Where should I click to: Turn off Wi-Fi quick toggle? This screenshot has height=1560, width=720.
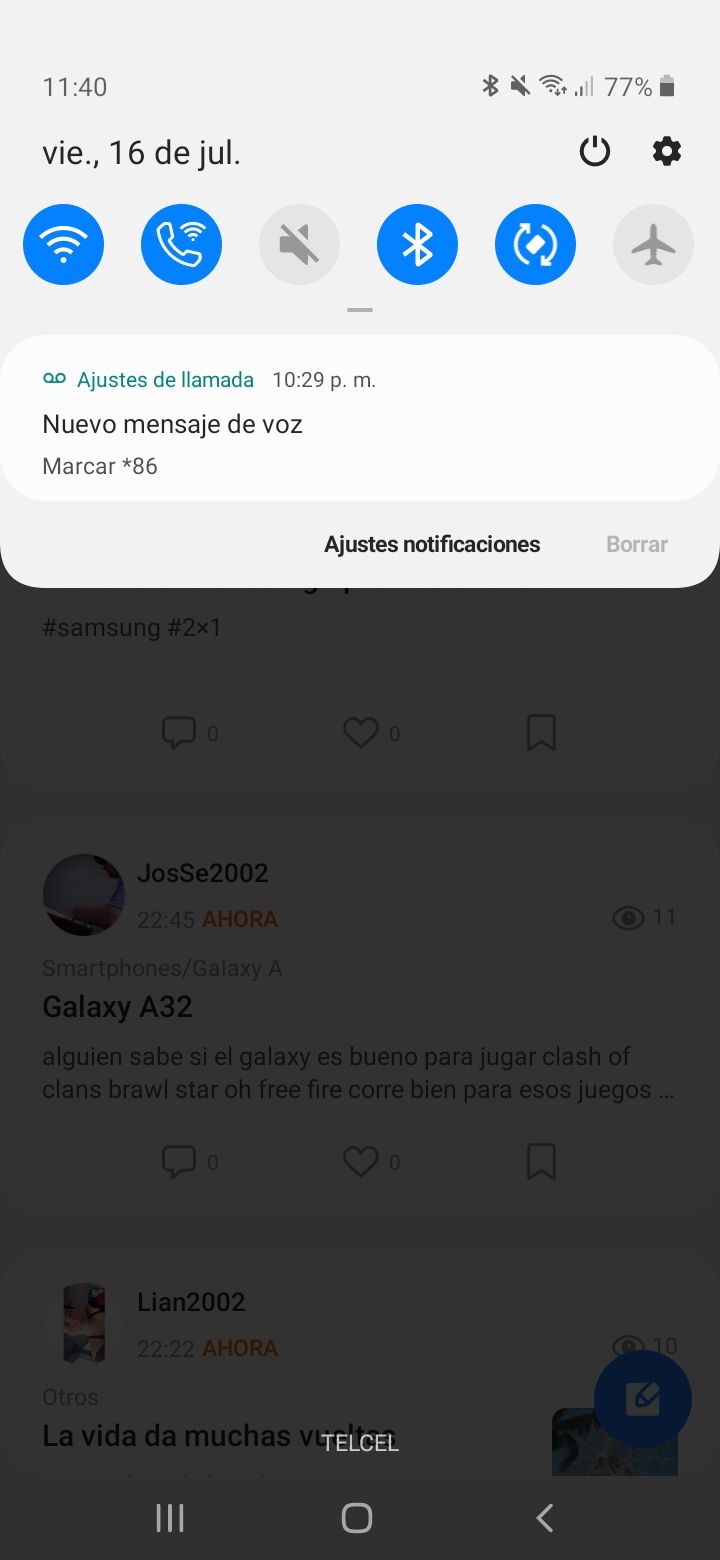click(63, 245)
